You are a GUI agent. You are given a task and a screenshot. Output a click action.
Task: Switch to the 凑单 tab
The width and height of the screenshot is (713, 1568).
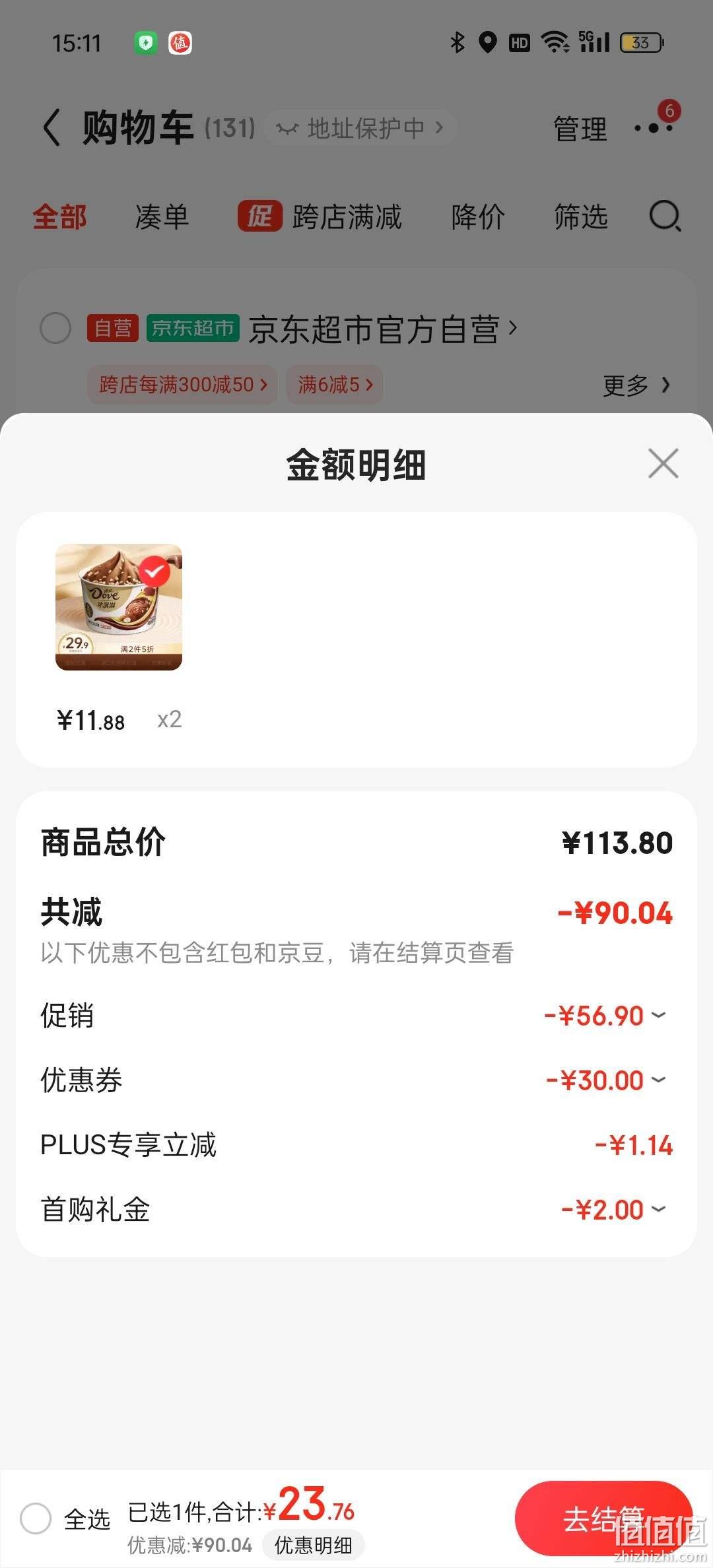click(x=162, y=216)
